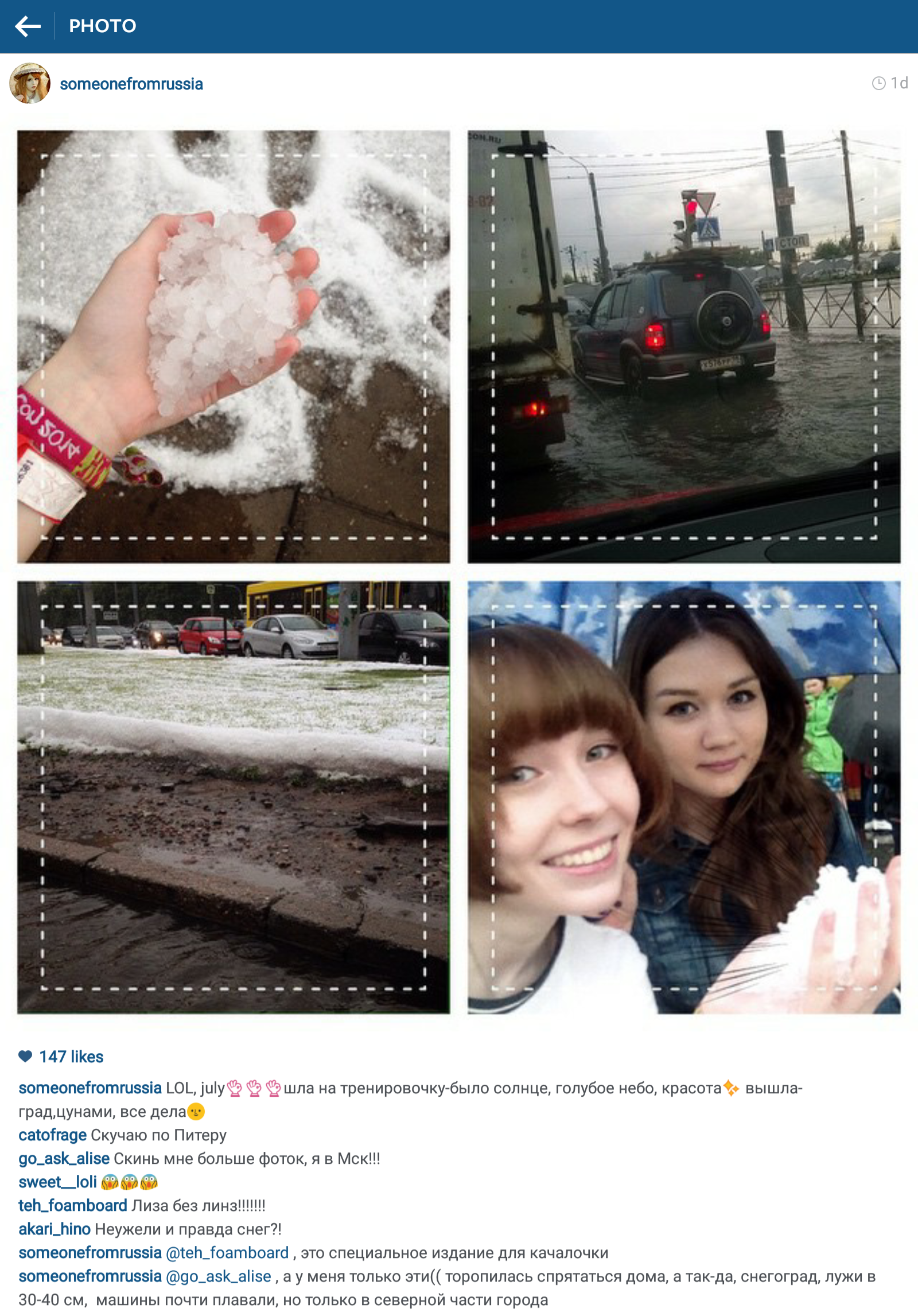Tap the @teh_foamboard mention in the reply

pos(227,1252)
